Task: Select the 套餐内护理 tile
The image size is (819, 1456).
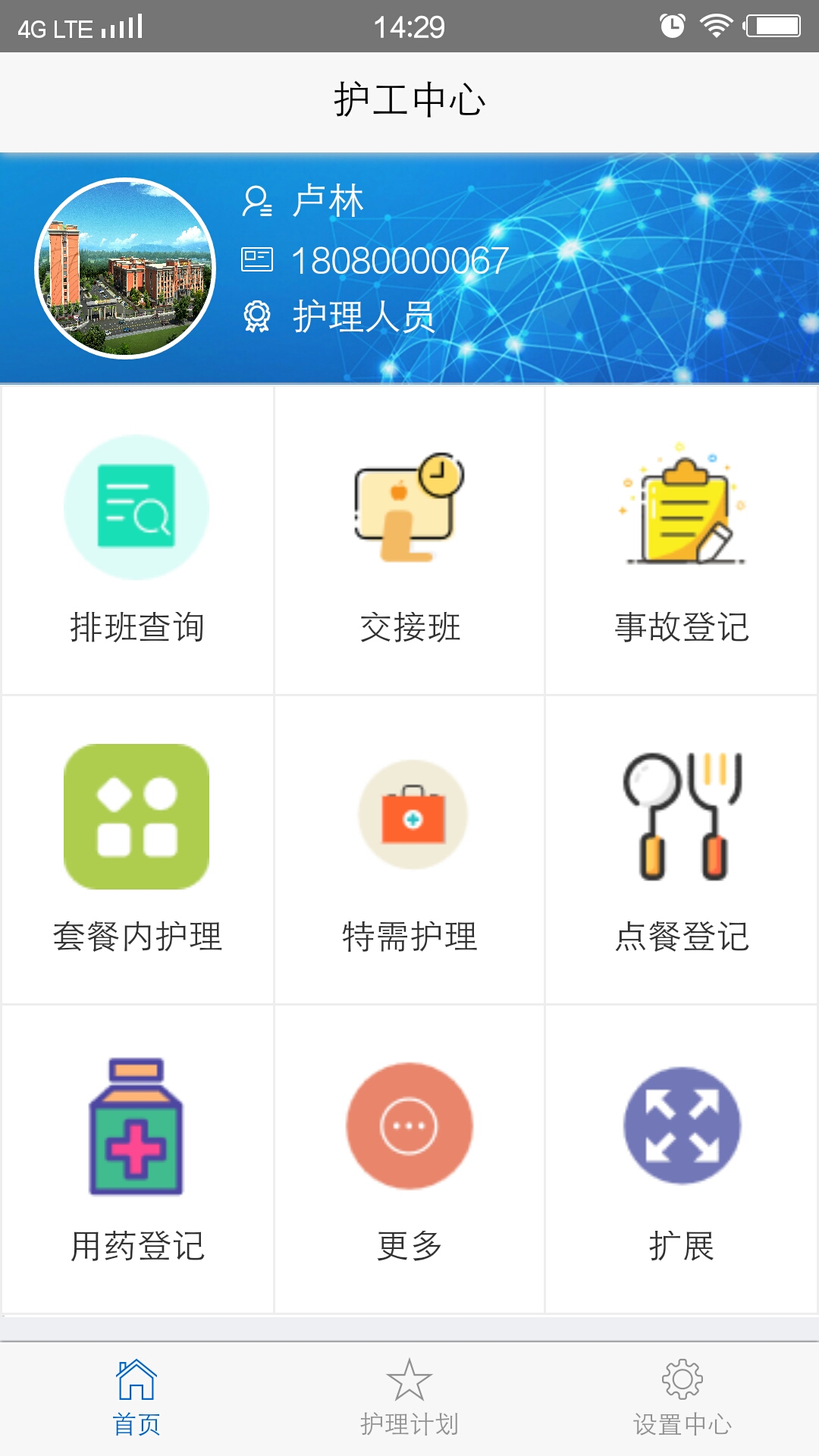Action: [136, 849]
